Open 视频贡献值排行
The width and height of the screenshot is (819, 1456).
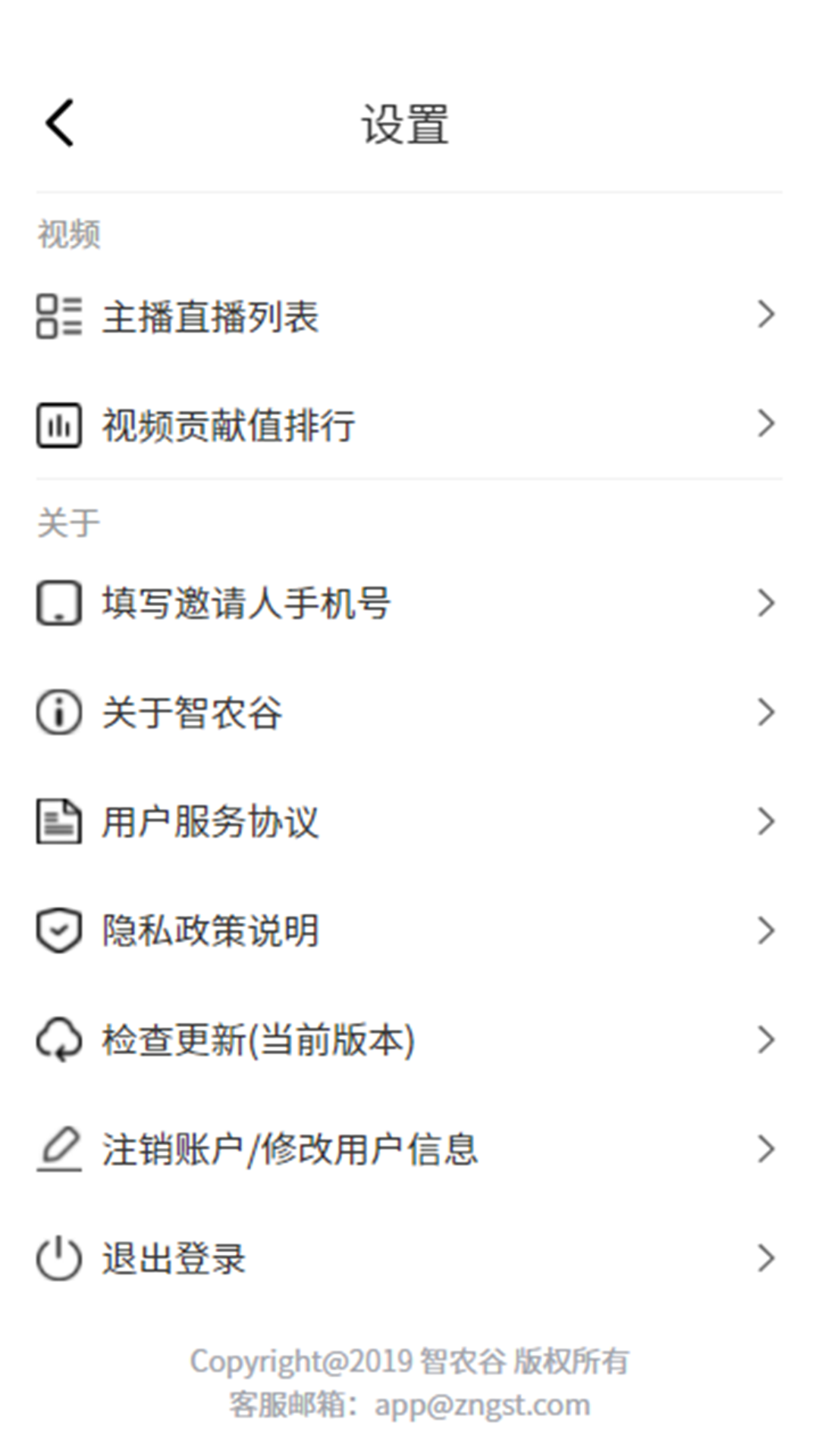pos(227,425)
